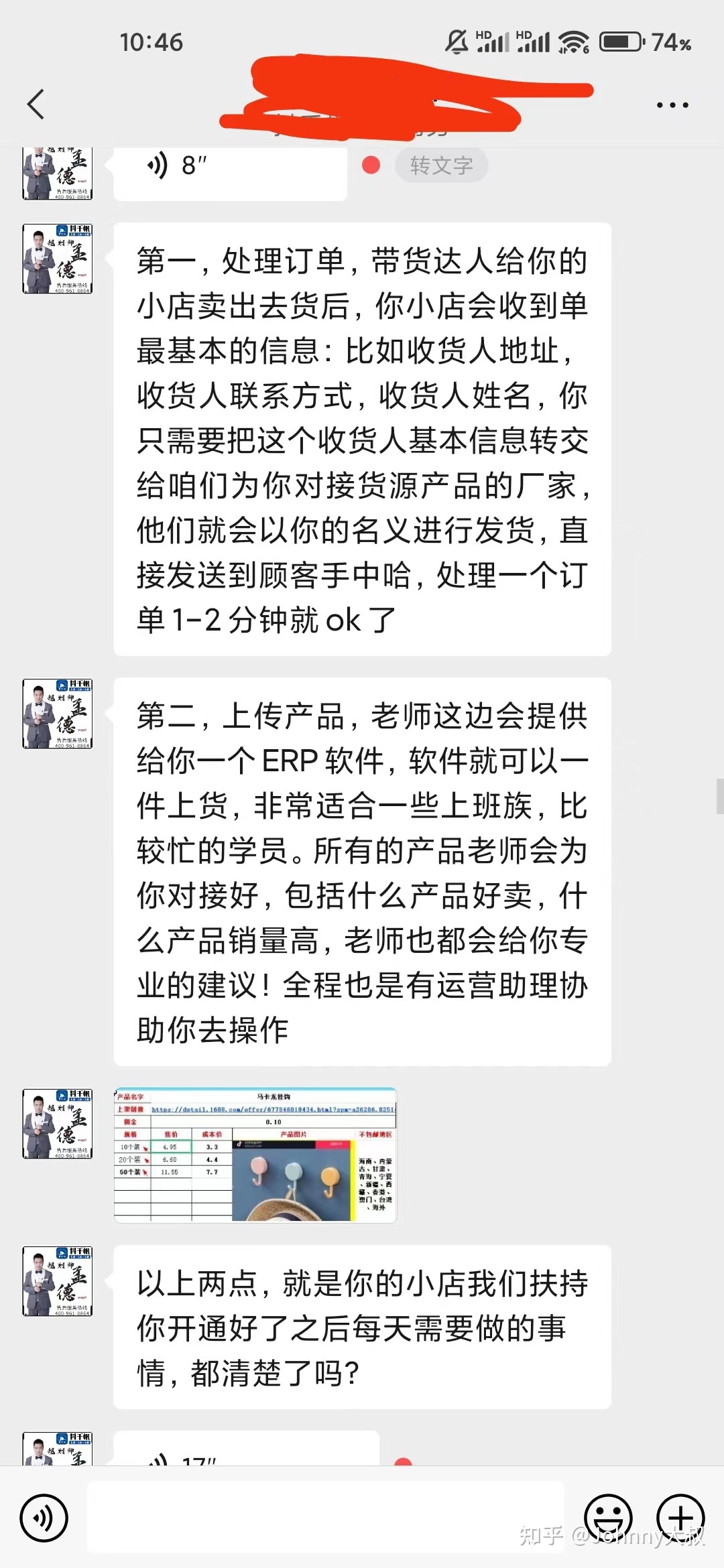Open the avatar beside the ERP software message
724x1568 pixels.
57,715
